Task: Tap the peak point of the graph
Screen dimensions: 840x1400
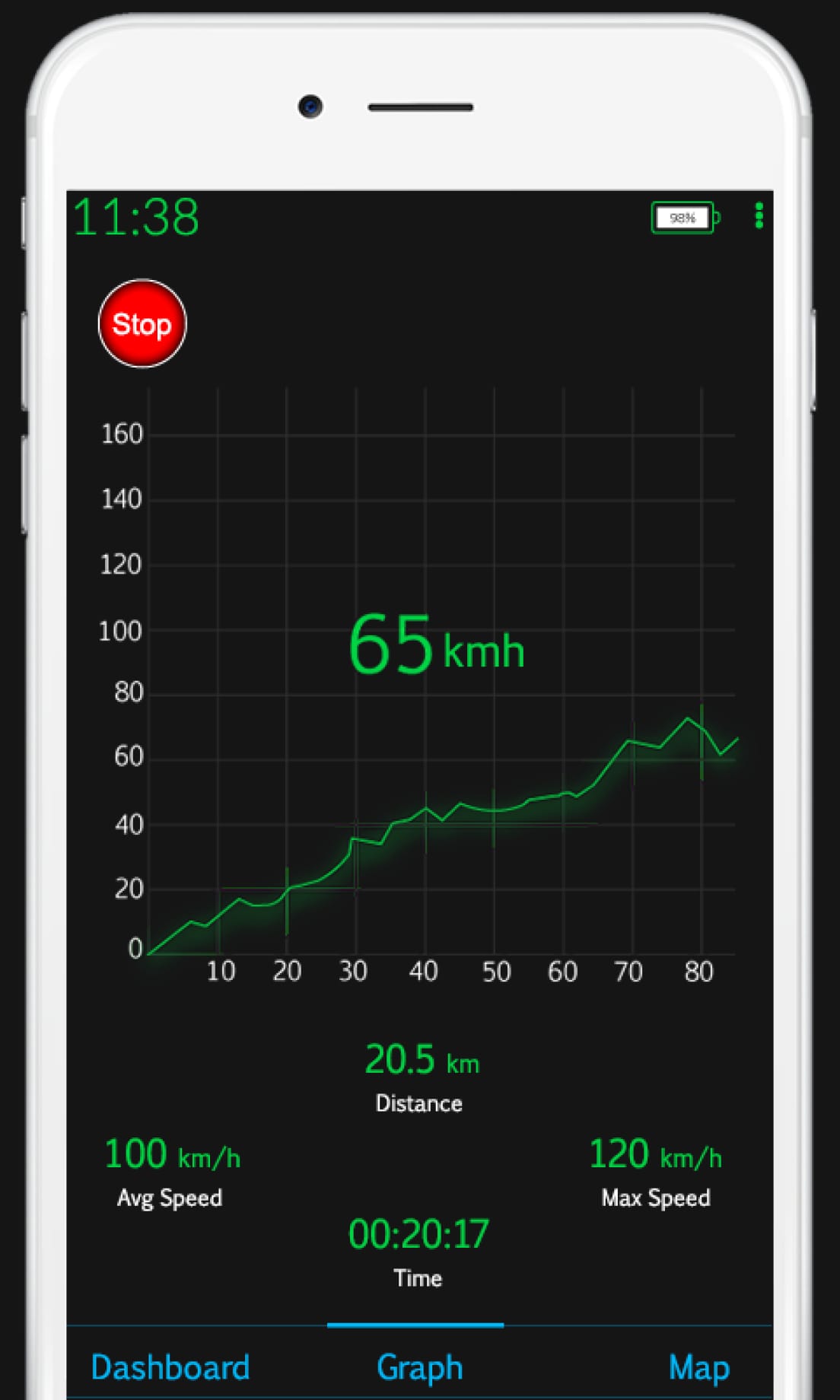Action: pyautogui.click(x=689, y=717)
